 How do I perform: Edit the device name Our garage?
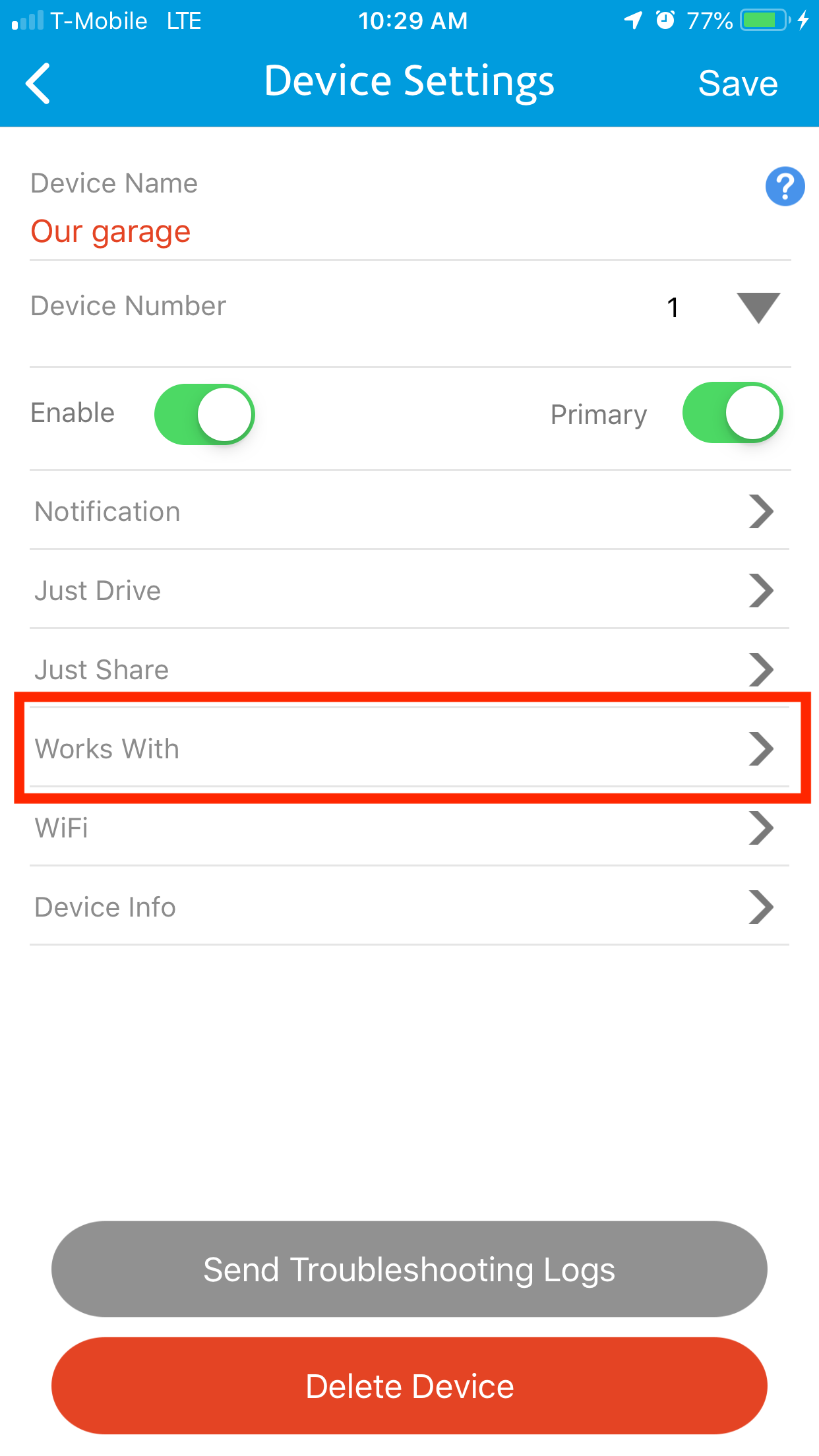click(x=111, y=232)
